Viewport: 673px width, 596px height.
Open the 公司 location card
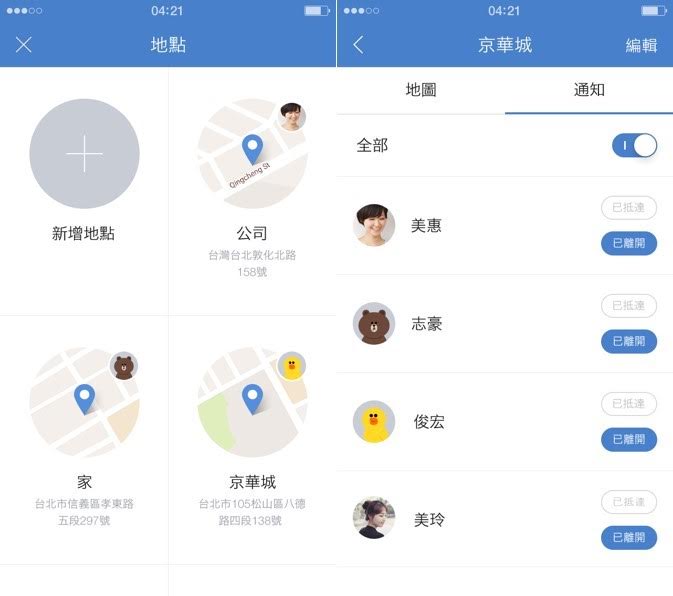click(x=252, y=153)
